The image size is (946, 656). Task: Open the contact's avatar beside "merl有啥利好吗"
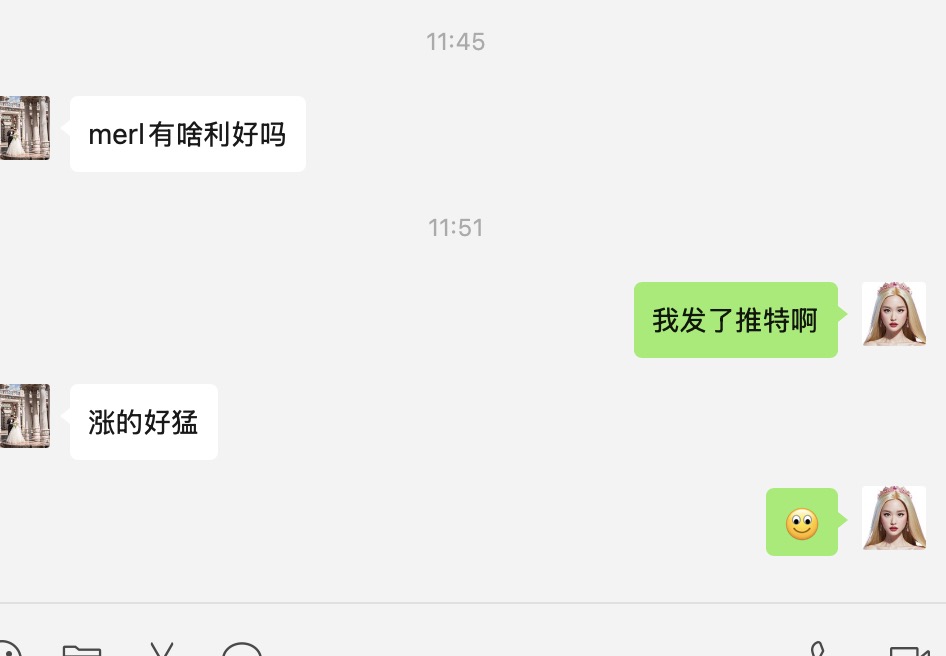[x=24, y=128]
